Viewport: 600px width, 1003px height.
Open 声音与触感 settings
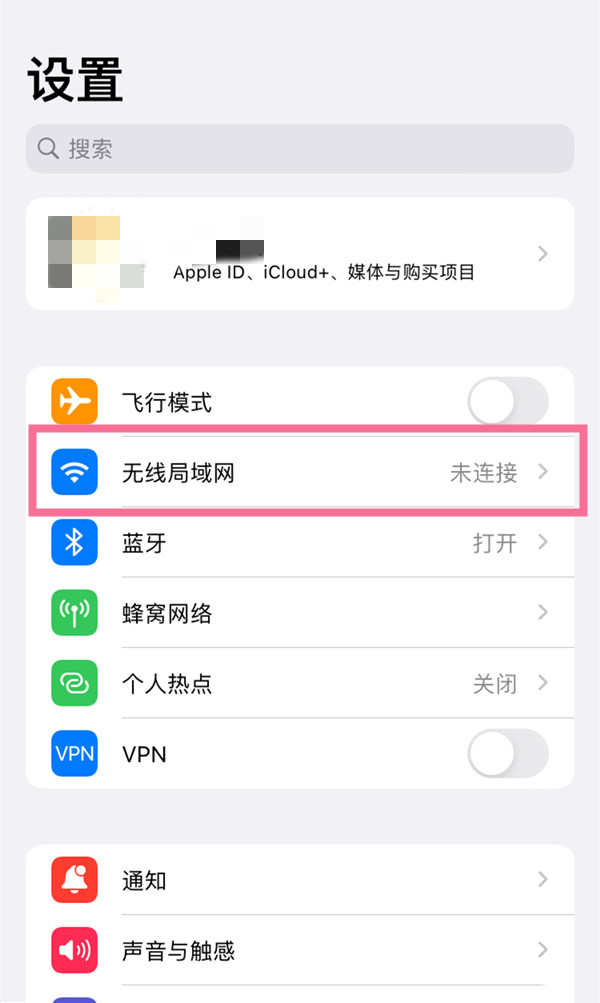tap(300, 950)
